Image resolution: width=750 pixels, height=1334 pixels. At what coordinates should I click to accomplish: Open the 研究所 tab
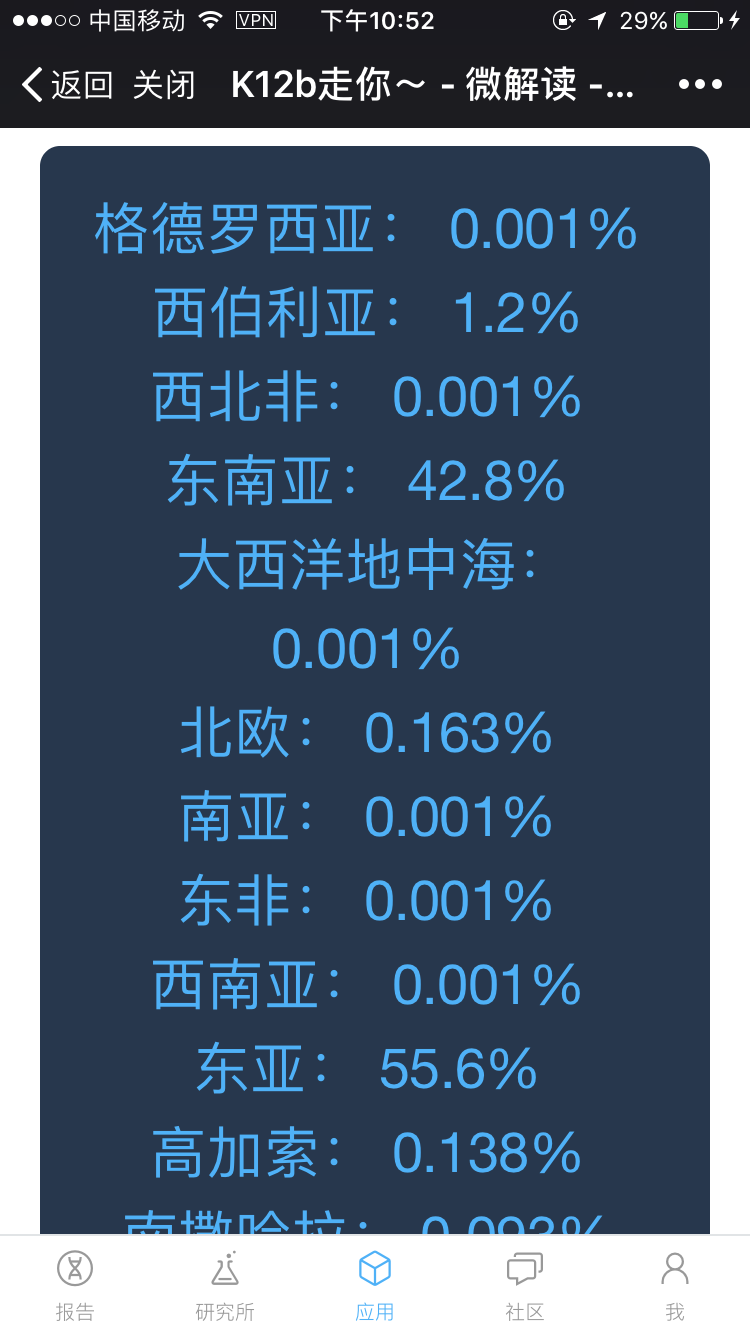click(x=225, y=1286)
